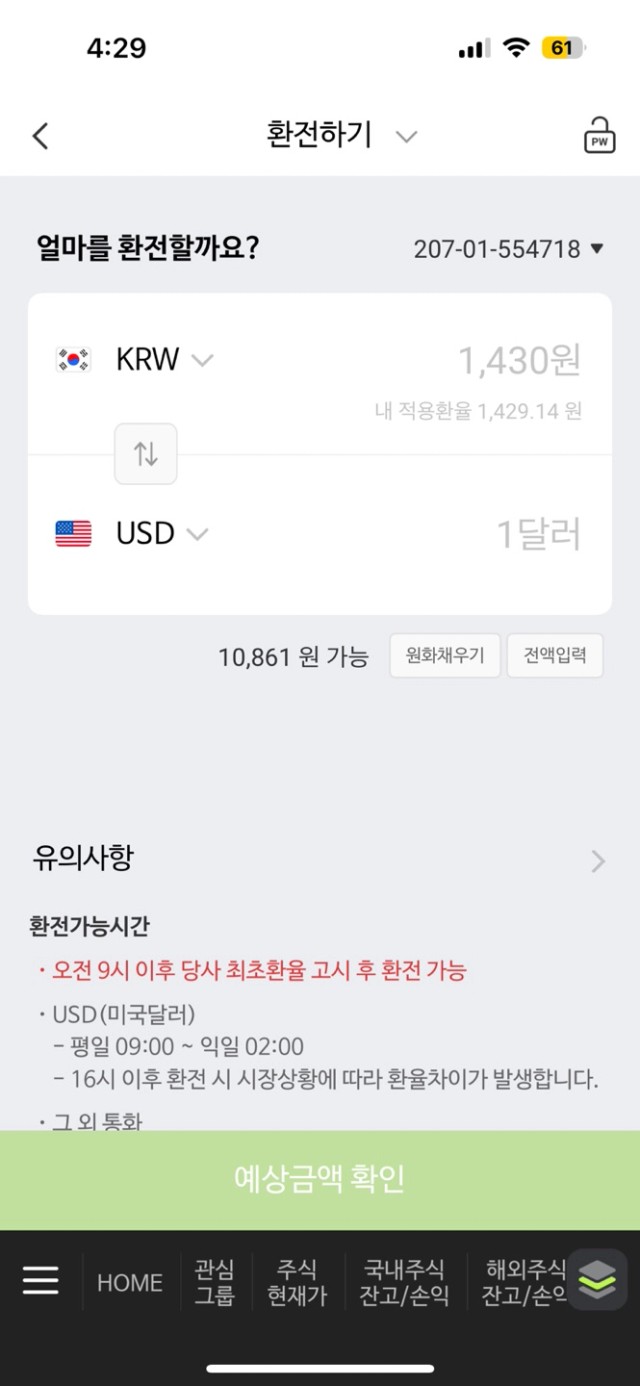
Task: Switch to 주식 현재가
Action: coord(297,1282)
